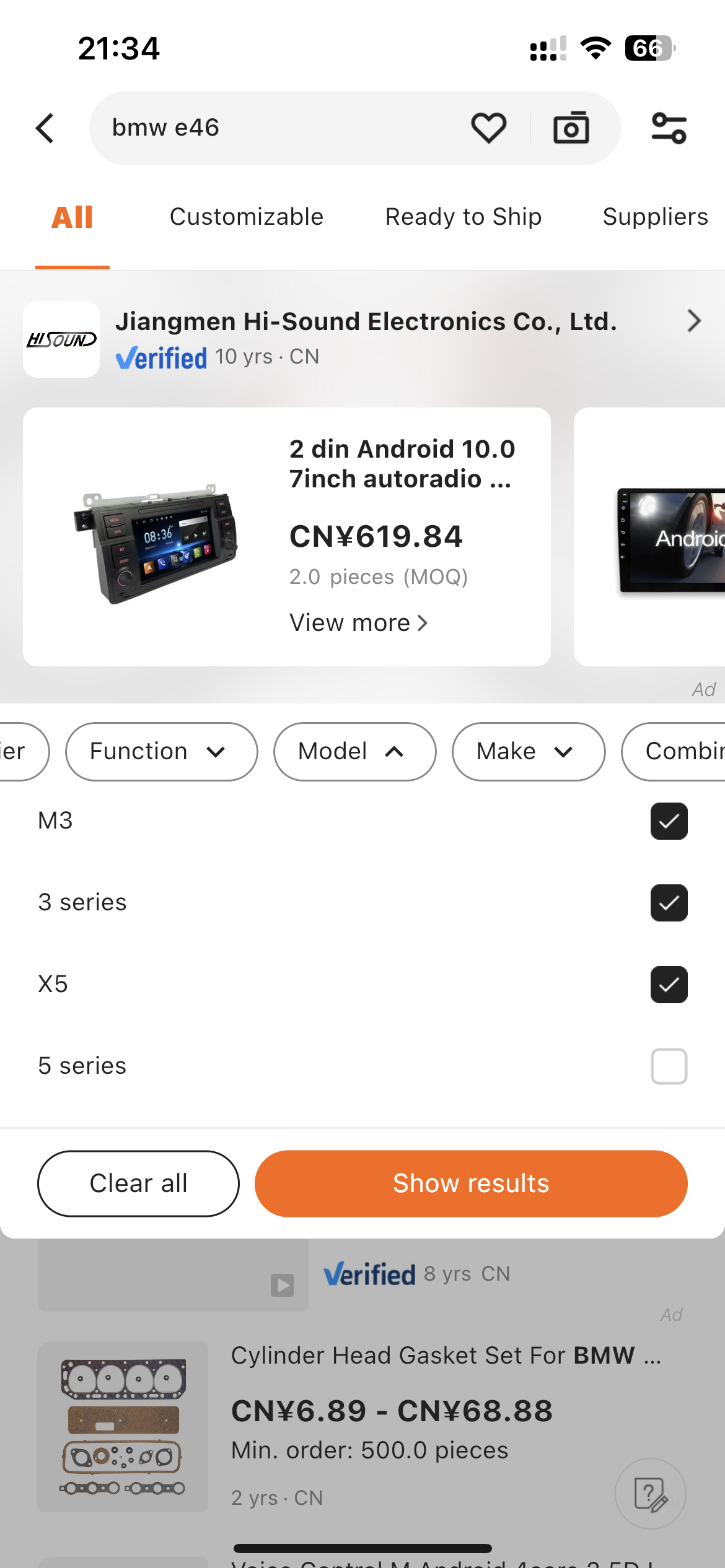The width and height of the screenshot is (725, 1568).
Task: Check the 5 series checkbox
Action: point(669,1066)
